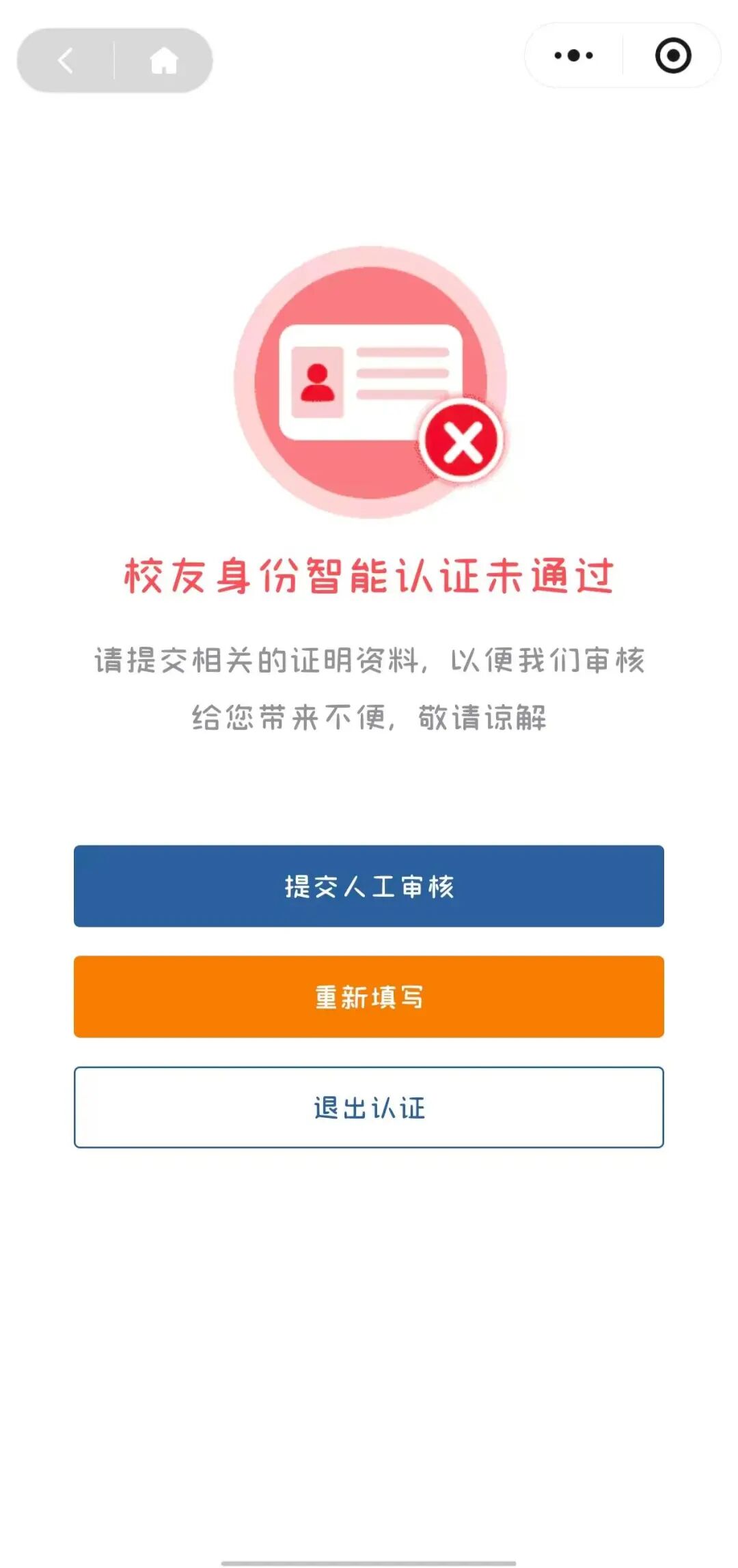Go back to the previous page

coord(66,61)
